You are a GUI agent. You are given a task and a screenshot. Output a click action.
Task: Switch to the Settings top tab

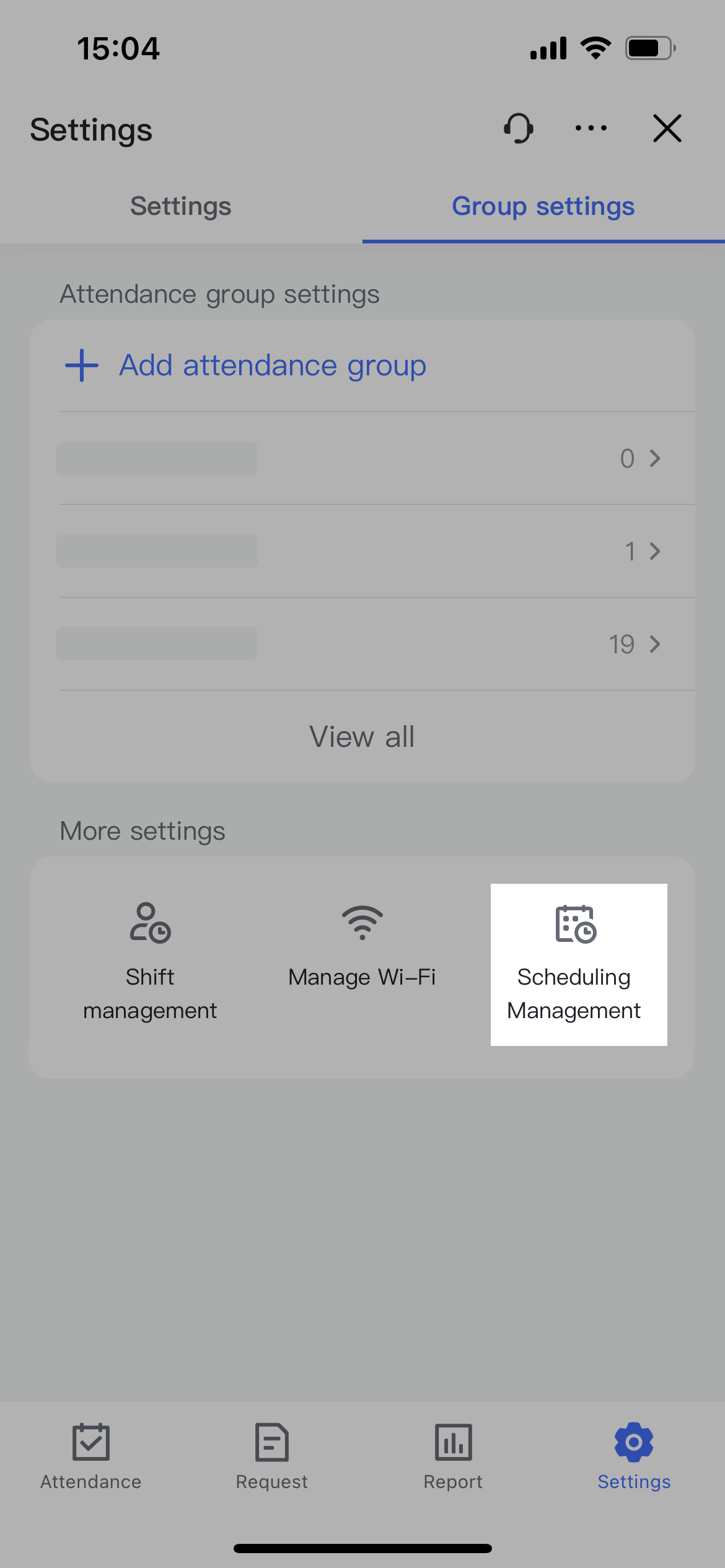[x=181, y=207]
